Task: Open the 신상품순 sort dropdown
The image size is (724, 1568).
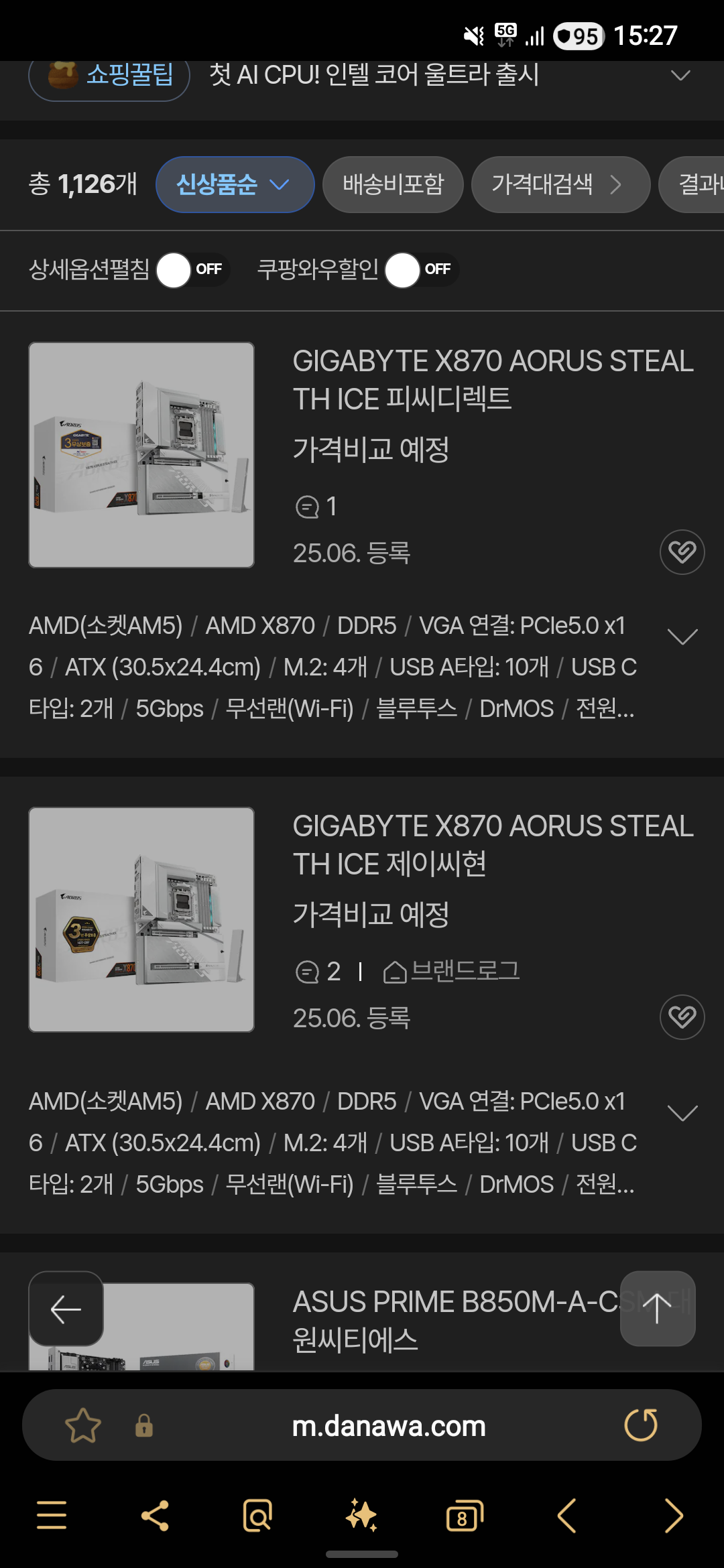Action: click(235, 184)
